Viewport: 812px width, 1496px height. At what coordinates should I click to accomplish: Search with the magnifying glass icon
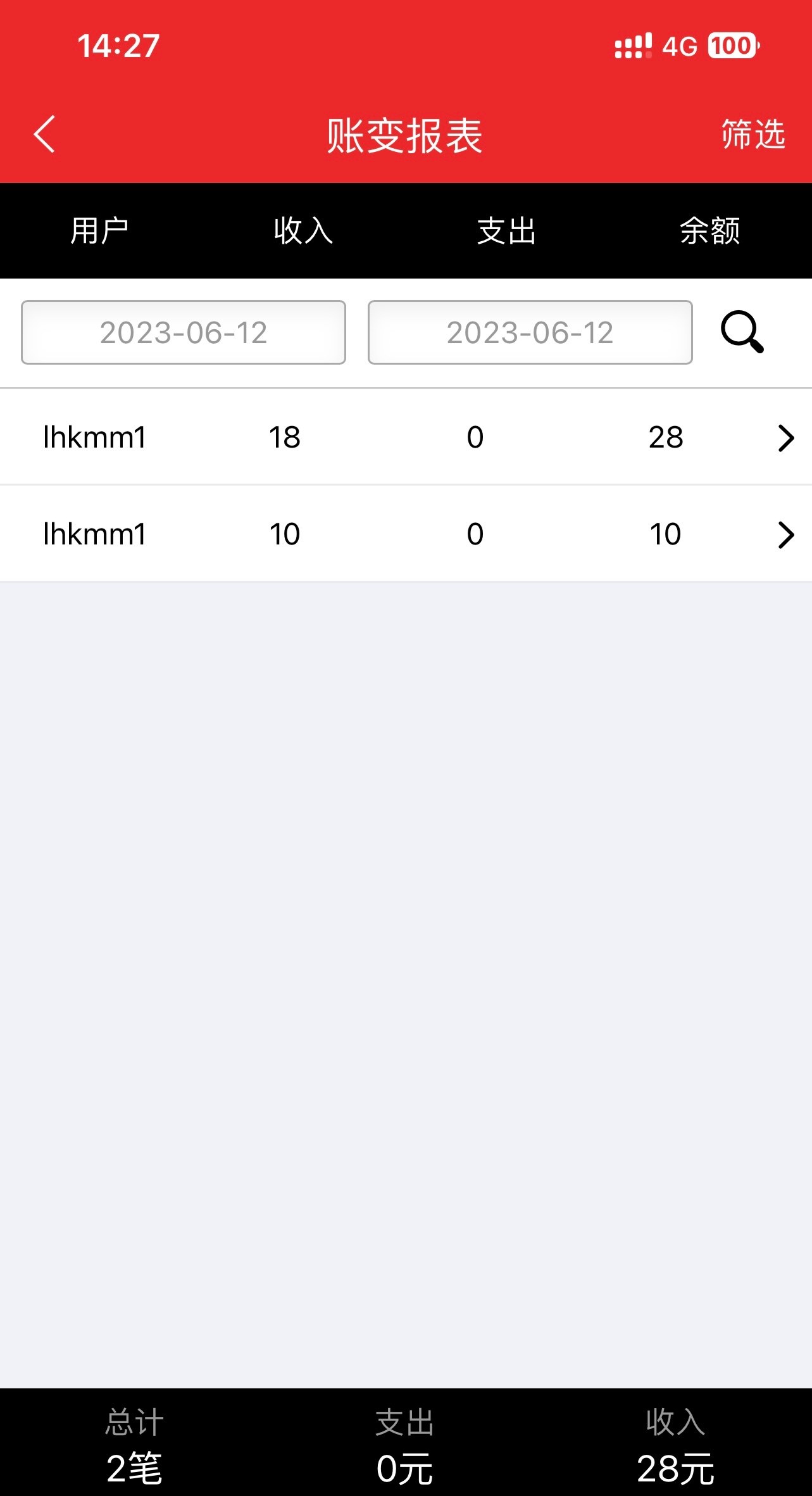[742, 331]
